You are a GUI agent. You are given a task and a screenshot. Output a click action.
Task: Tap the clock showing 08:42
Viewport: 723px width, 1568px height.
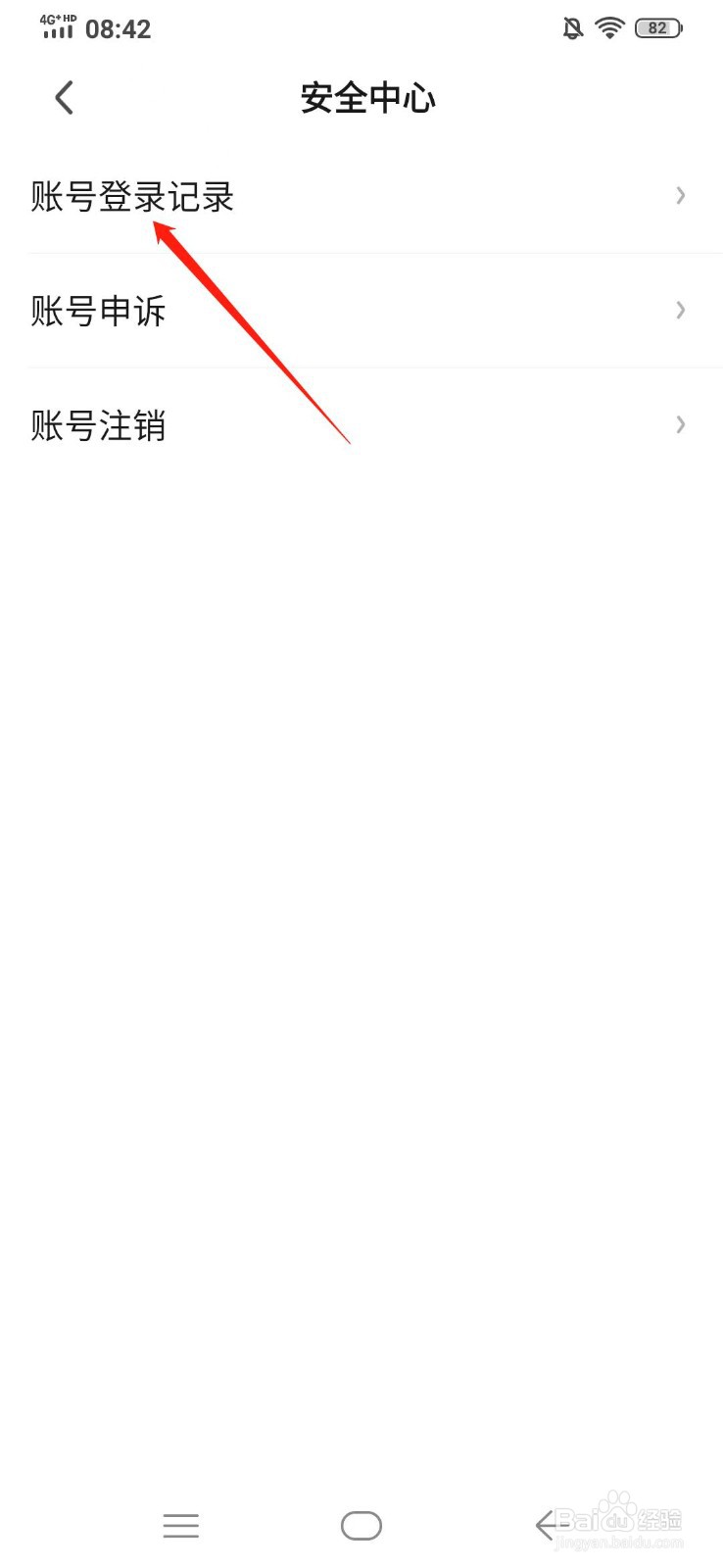tap(117, 29)
